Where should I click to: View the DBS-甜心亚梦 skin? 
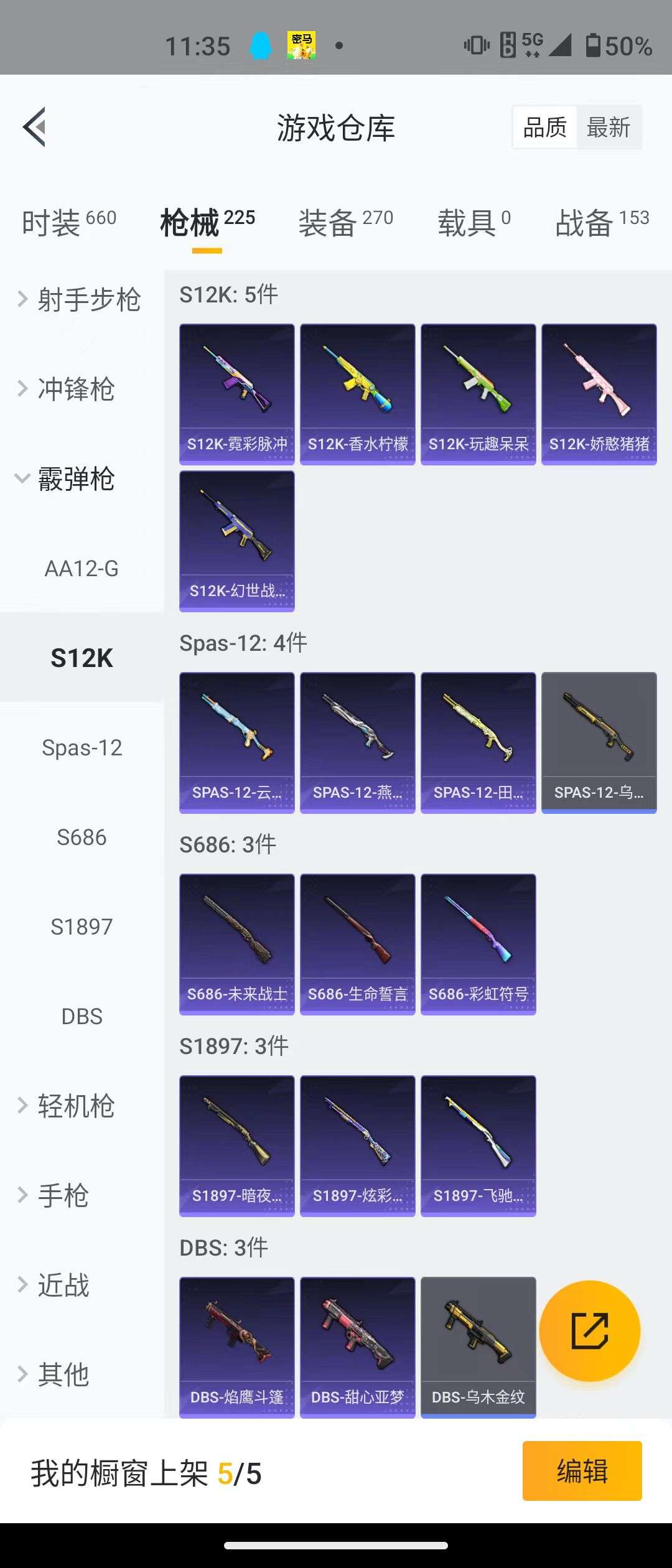[x=358, y=1347]
